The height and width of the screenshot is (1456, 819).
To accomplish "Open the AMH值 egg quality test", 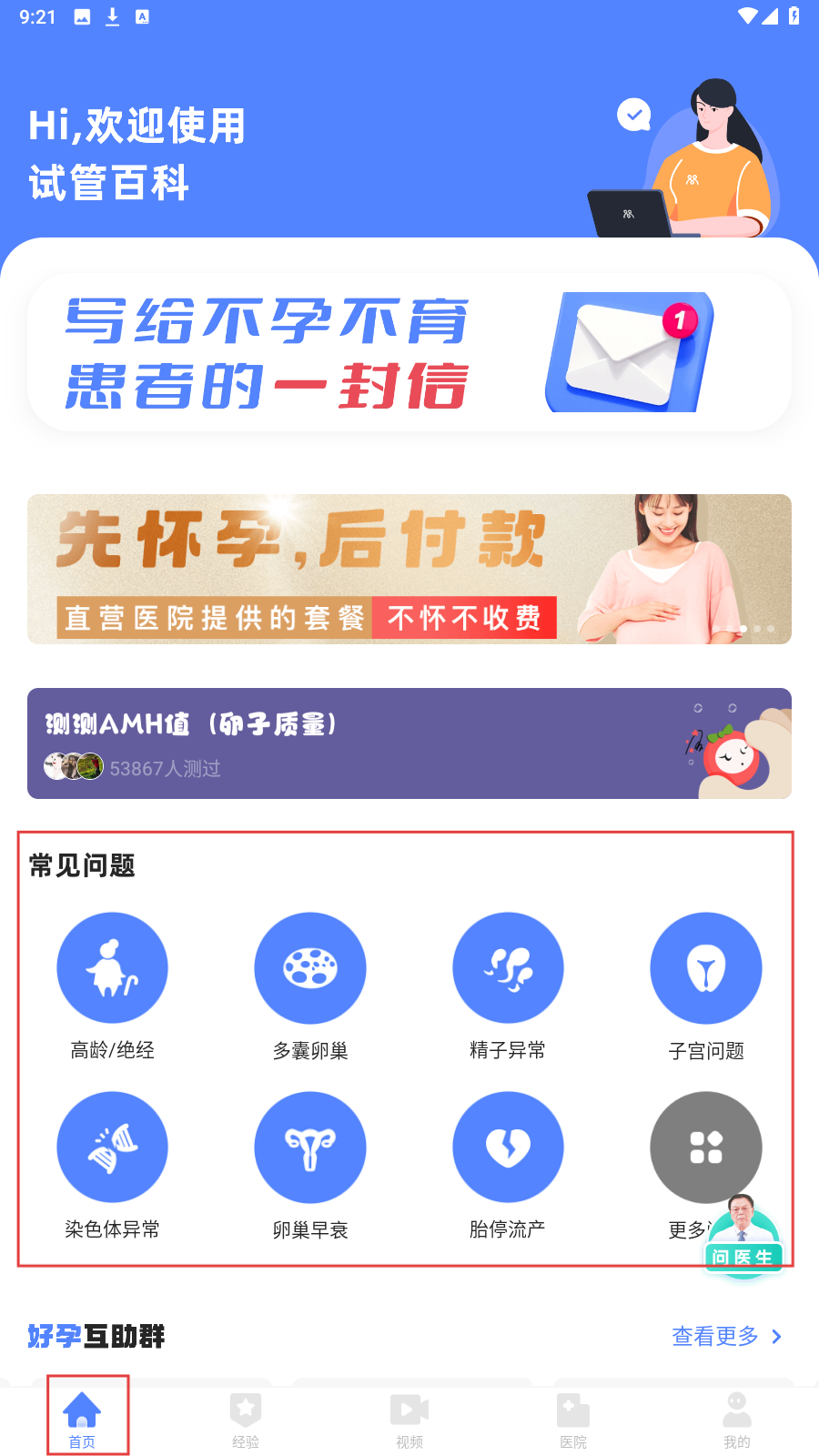I will [409, 743].
